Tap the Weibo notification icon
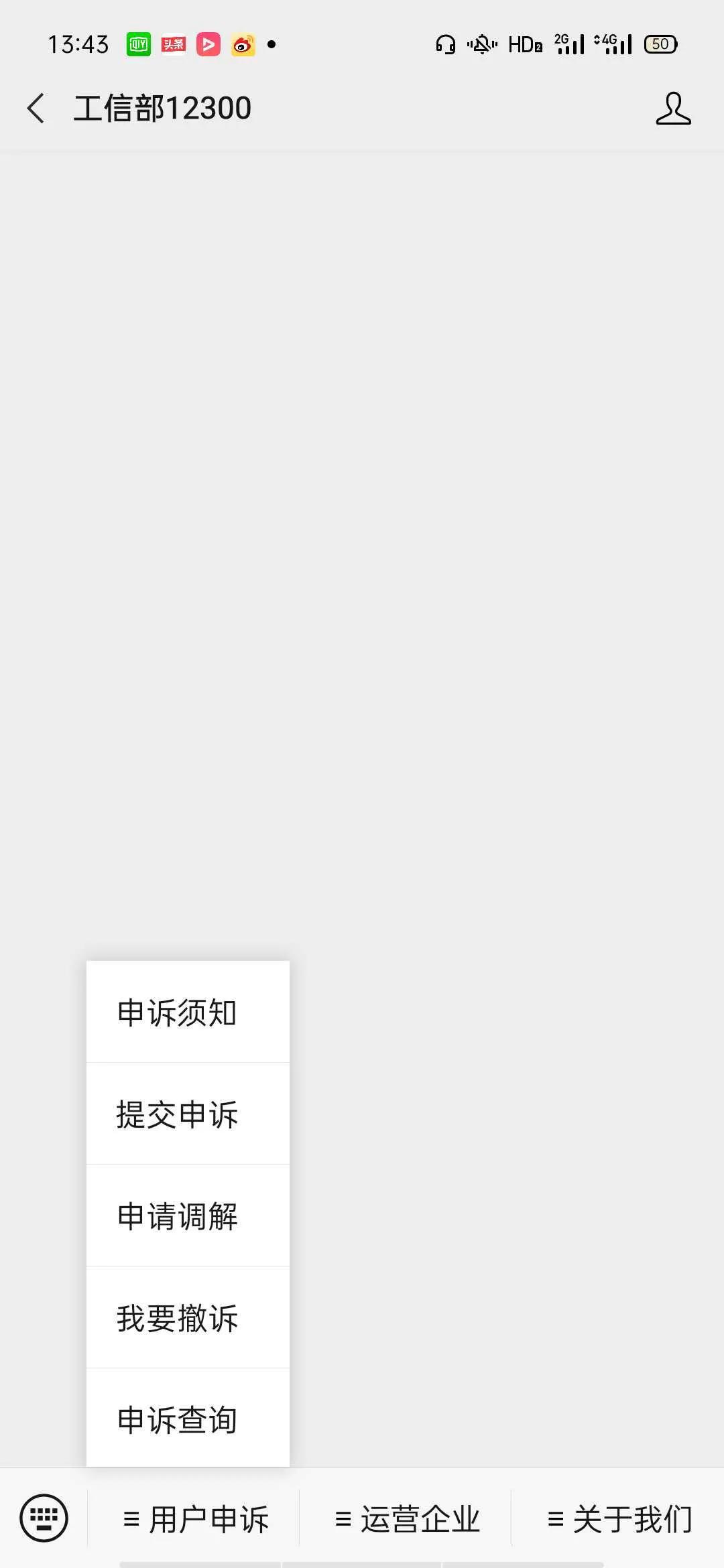Viewport: 724px width, 1568px height. pos(243,44)
